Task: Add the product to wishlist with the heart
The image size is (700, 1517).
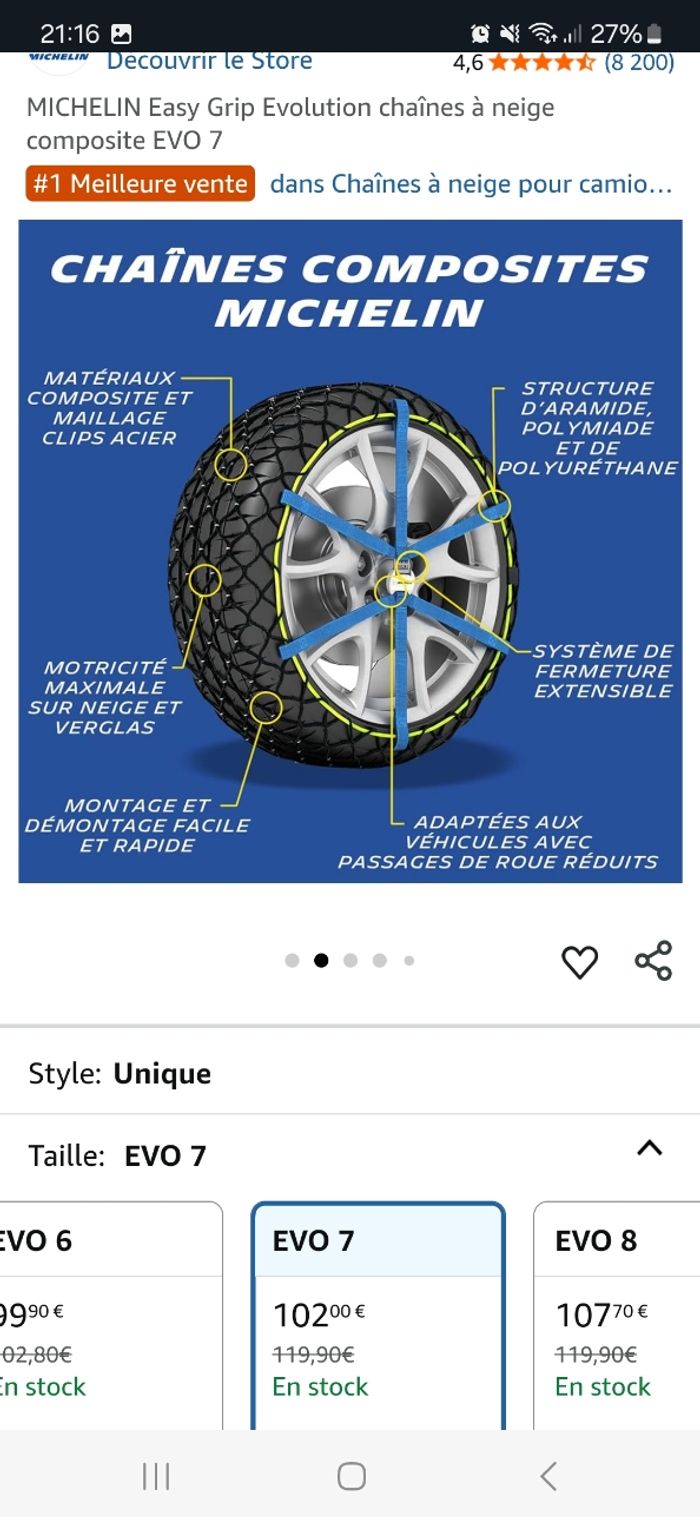Action: point(579,962)
